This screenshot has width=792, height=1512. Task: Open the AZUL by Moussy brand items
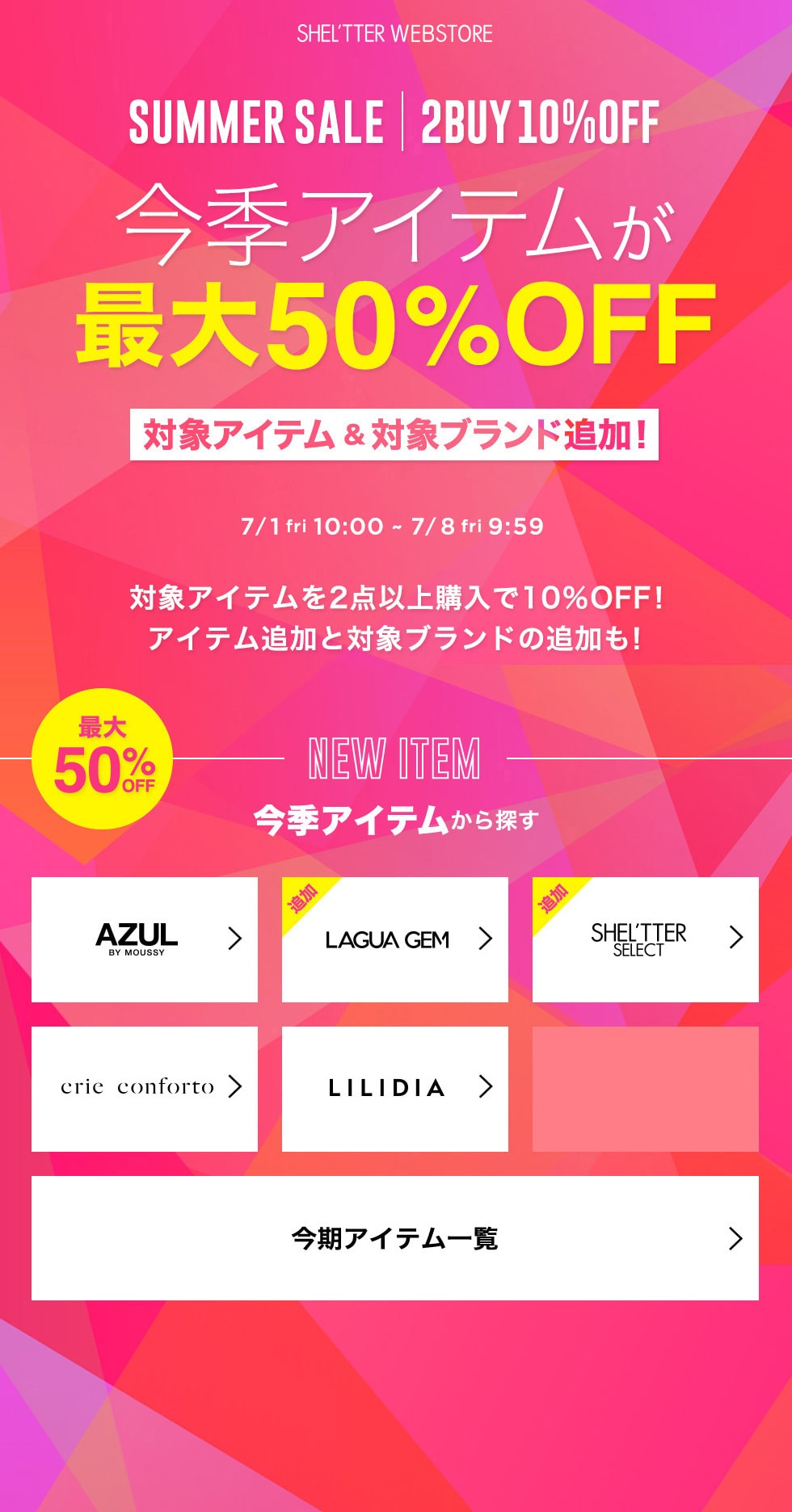[x=145, y=939]
